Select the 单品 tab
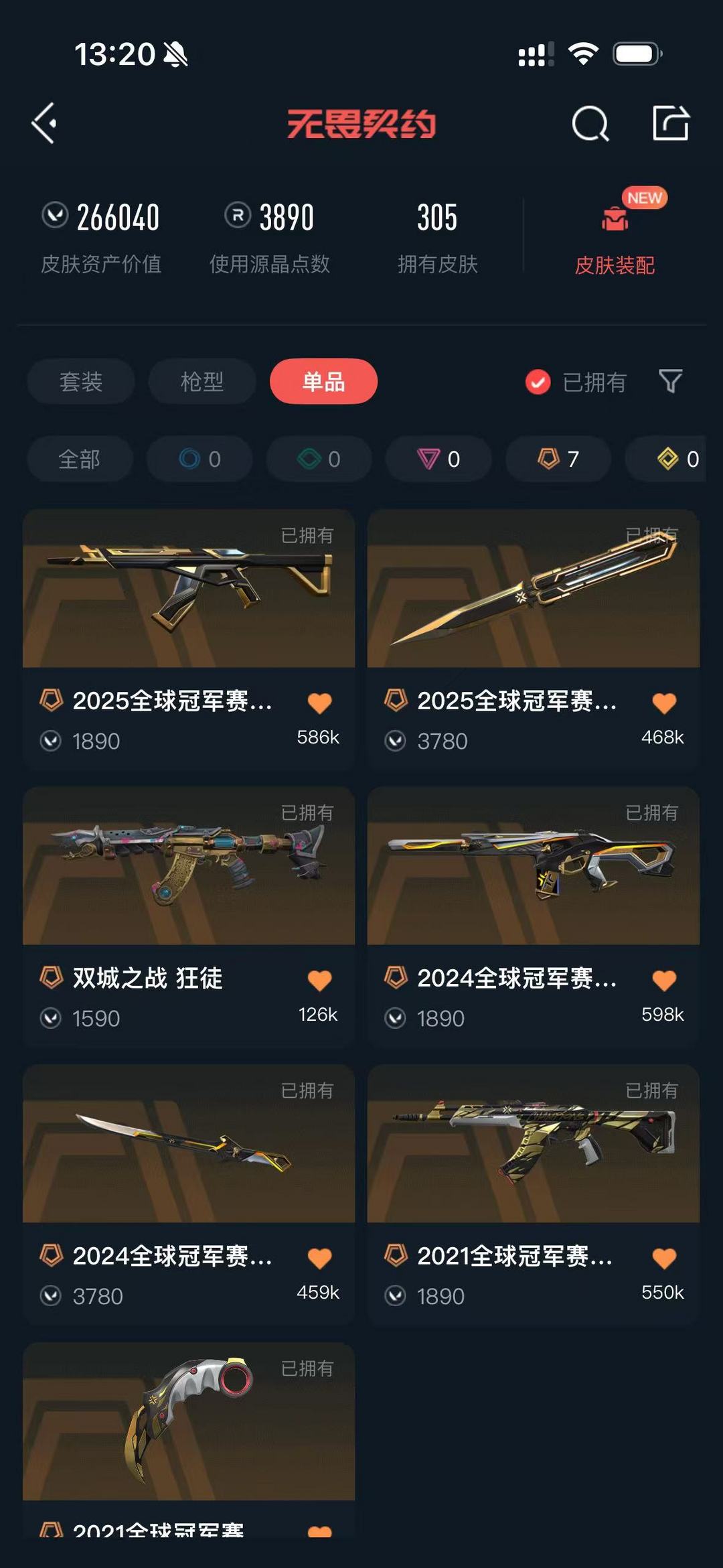Screen dimensions: 723x1568 tap(323, 381)
